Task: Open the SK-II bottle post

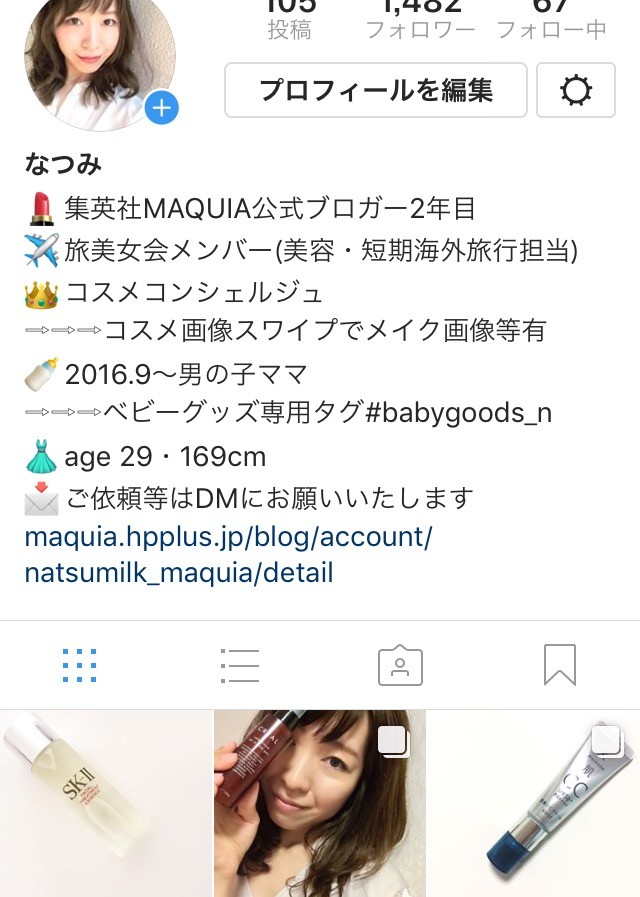Action: click(x=105, y=803)
